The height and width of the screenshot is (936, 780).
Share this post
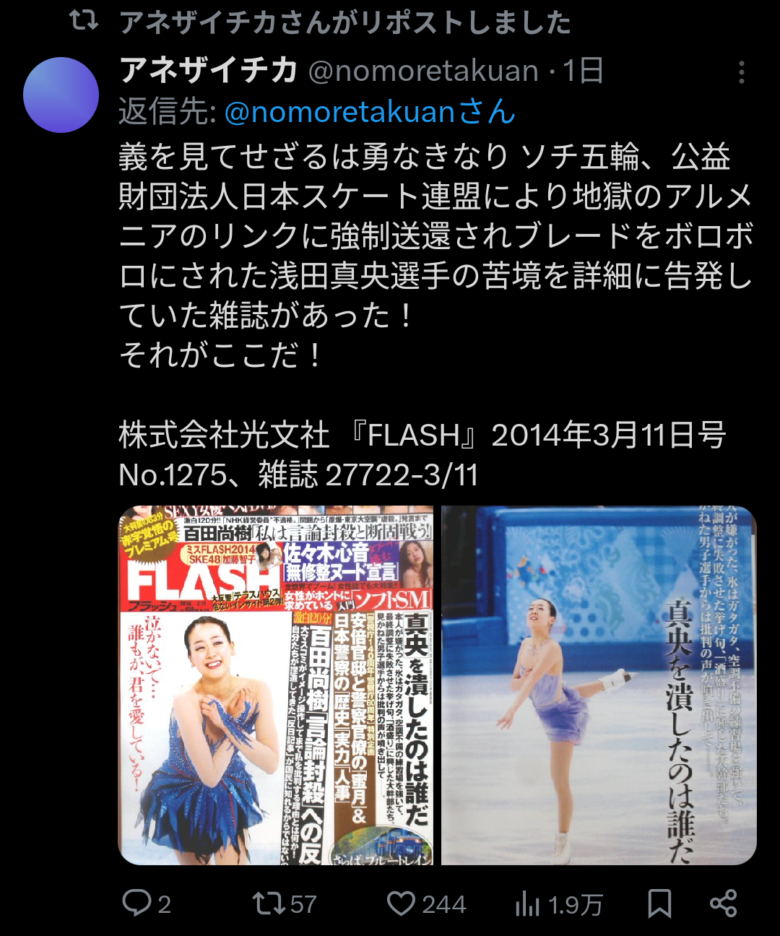coord(723,904)
